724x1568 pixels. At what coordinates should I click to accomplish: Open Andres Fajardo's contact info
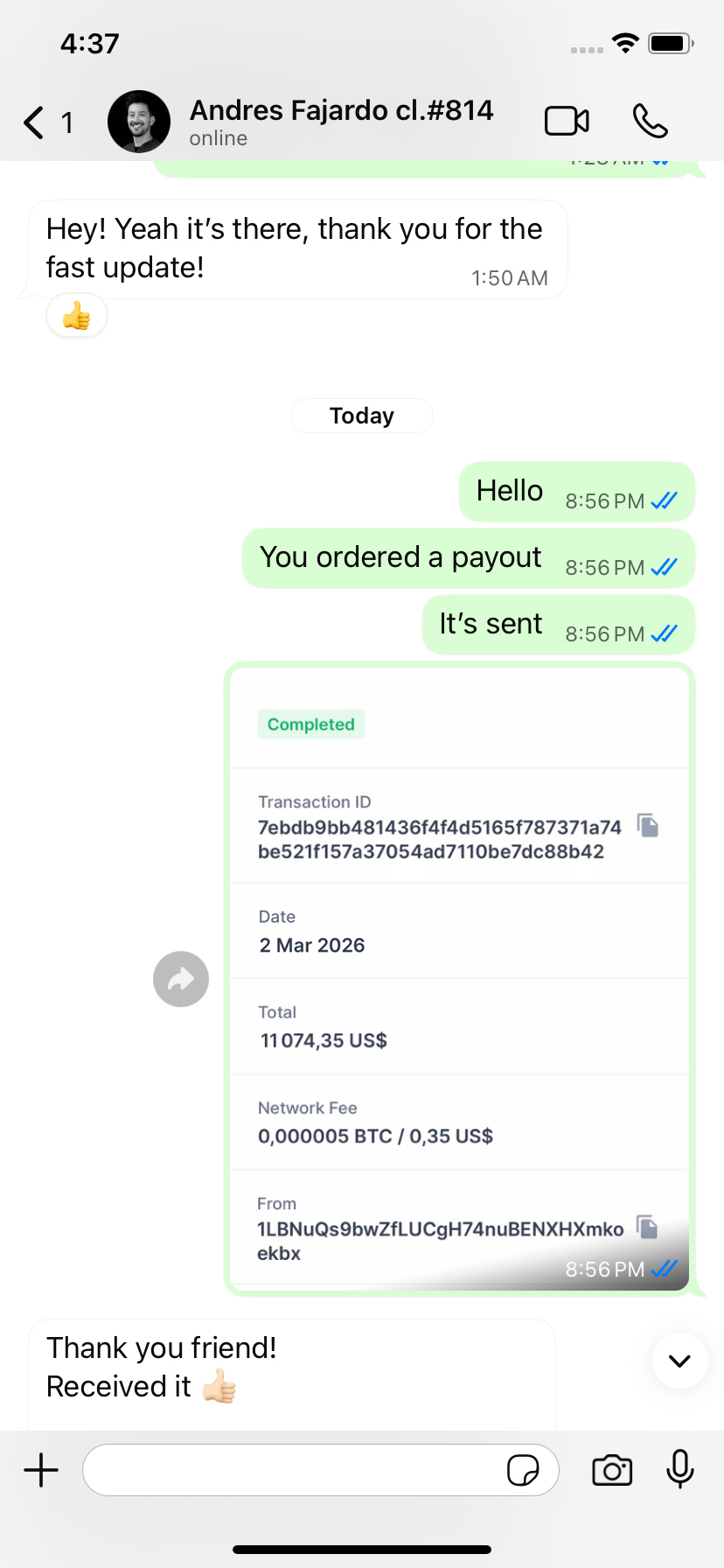(341, 121)
